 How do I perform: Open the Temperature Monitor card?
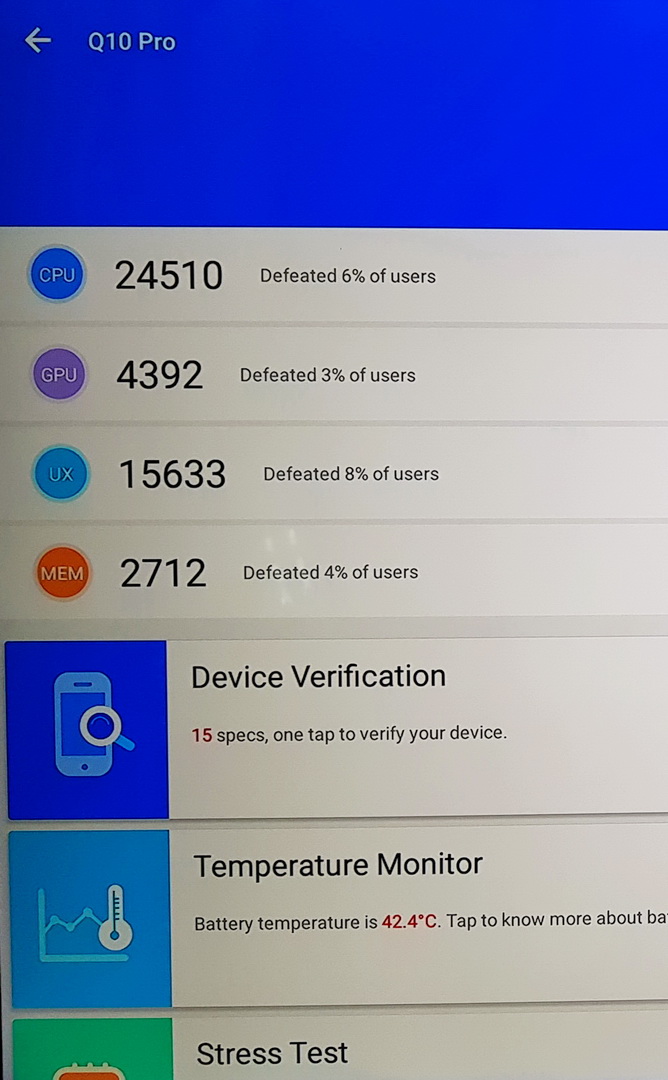click(338, 918)
